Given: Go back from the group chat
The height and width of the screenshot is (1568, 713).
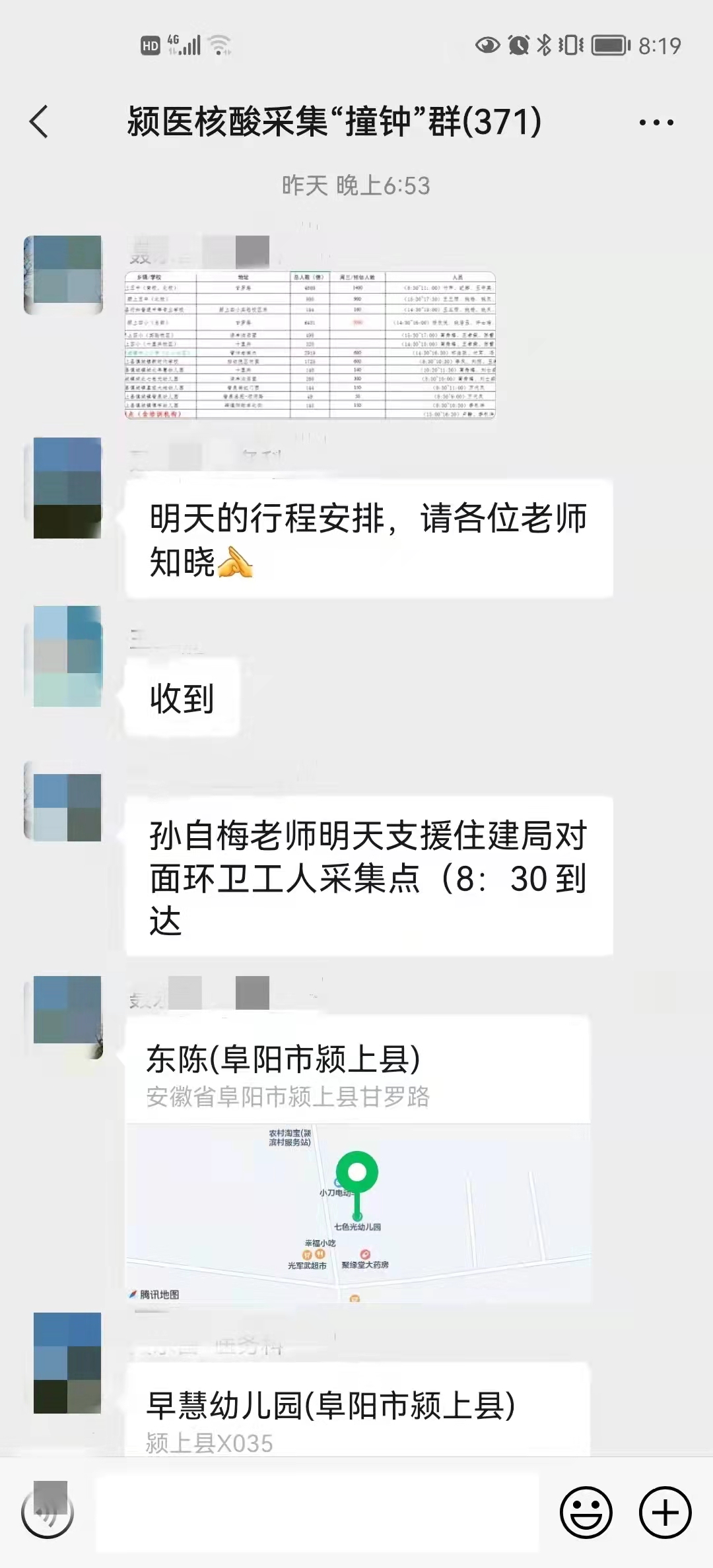Looking at the screenshot, I should tap(39, 122).
